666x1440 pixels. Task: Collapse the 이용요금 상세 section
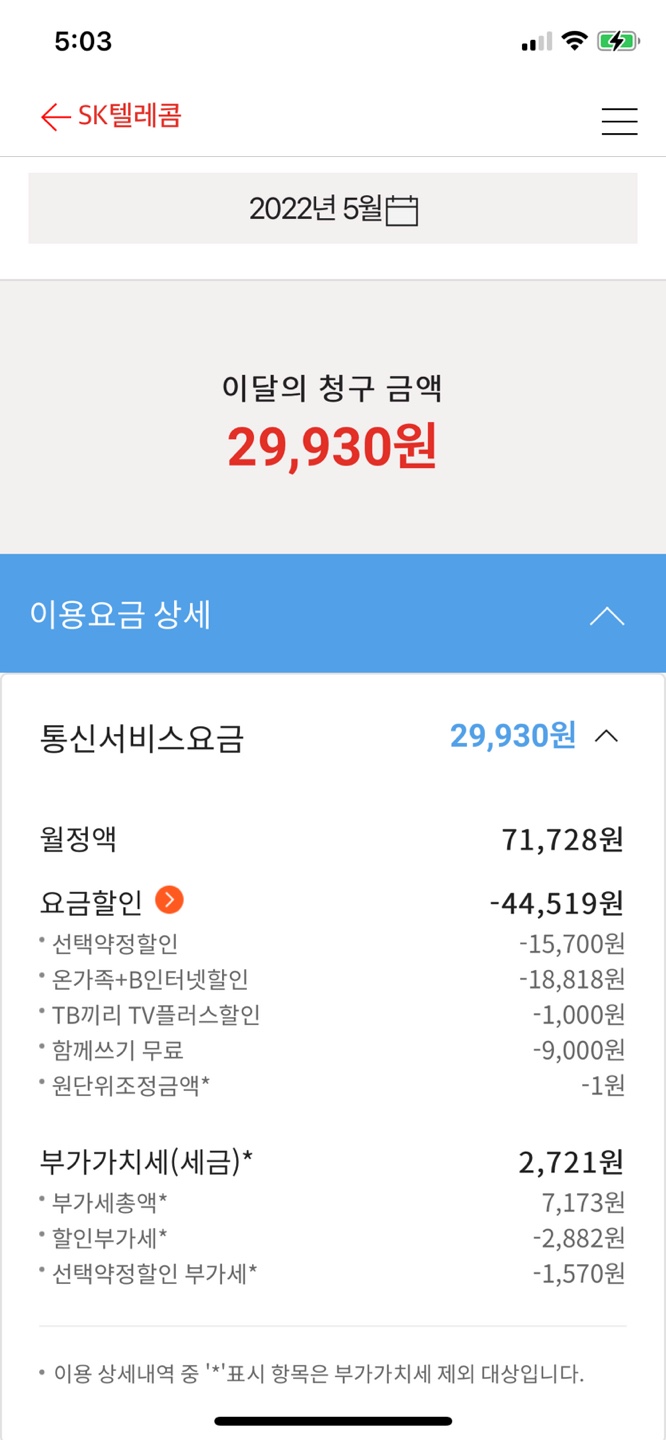point(606,616)
